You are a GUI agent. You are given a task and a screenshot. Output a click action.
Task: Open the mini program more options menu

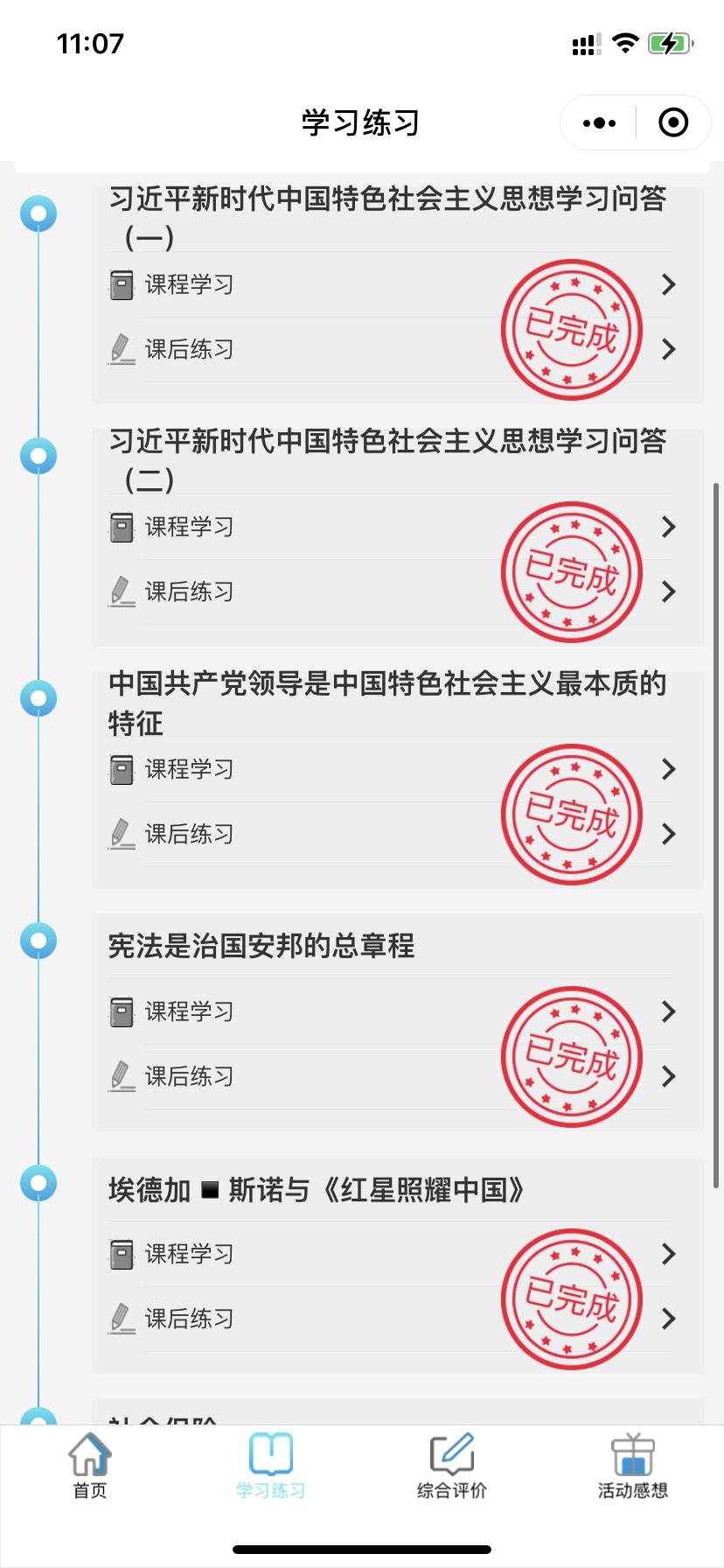coord(599,123)
